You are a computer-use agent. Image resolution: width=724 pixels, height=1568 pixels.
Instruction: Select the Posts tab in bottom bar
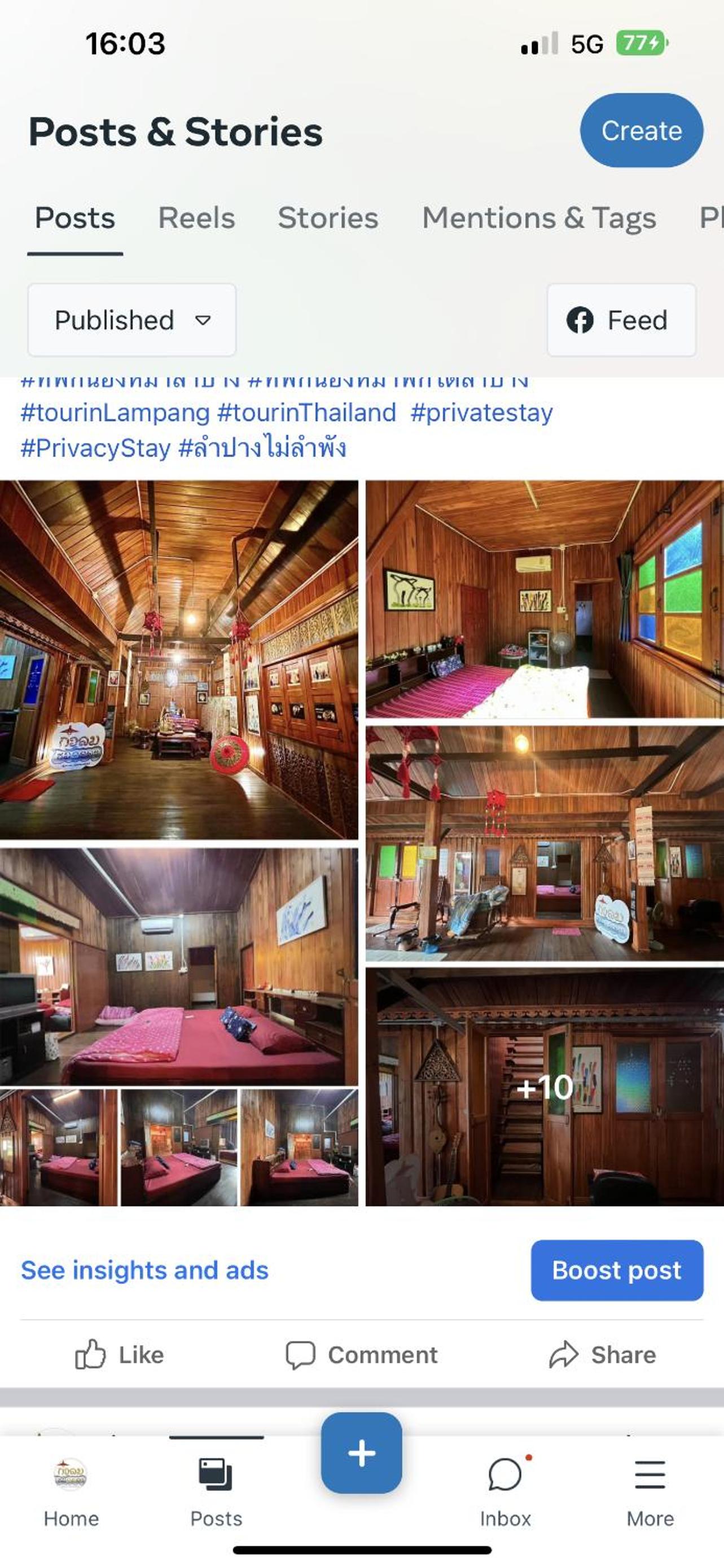coord(216,1492)
